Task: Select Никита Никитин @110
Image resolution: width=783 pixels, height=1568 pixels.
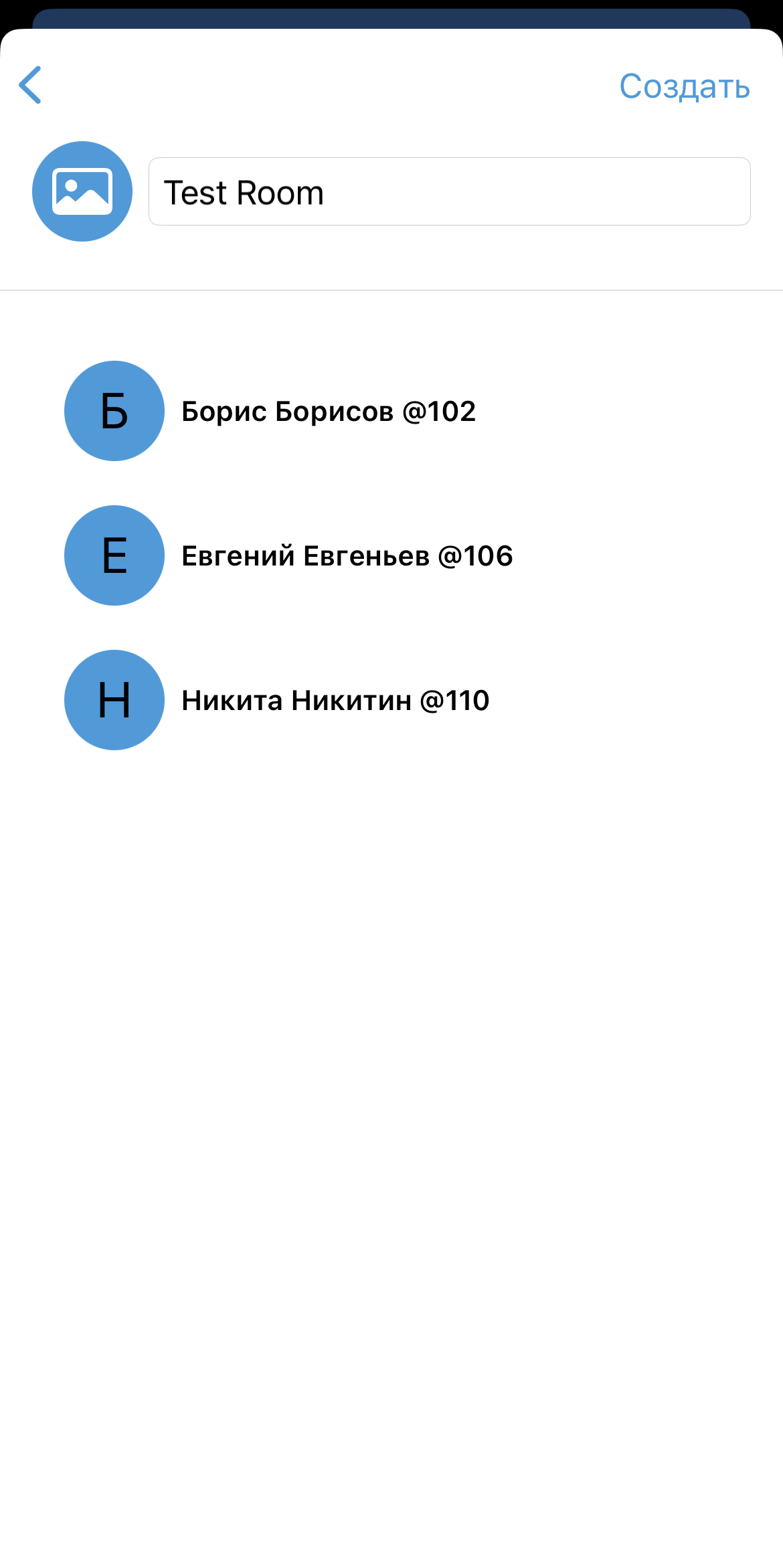Action: [x=335, y=700]
